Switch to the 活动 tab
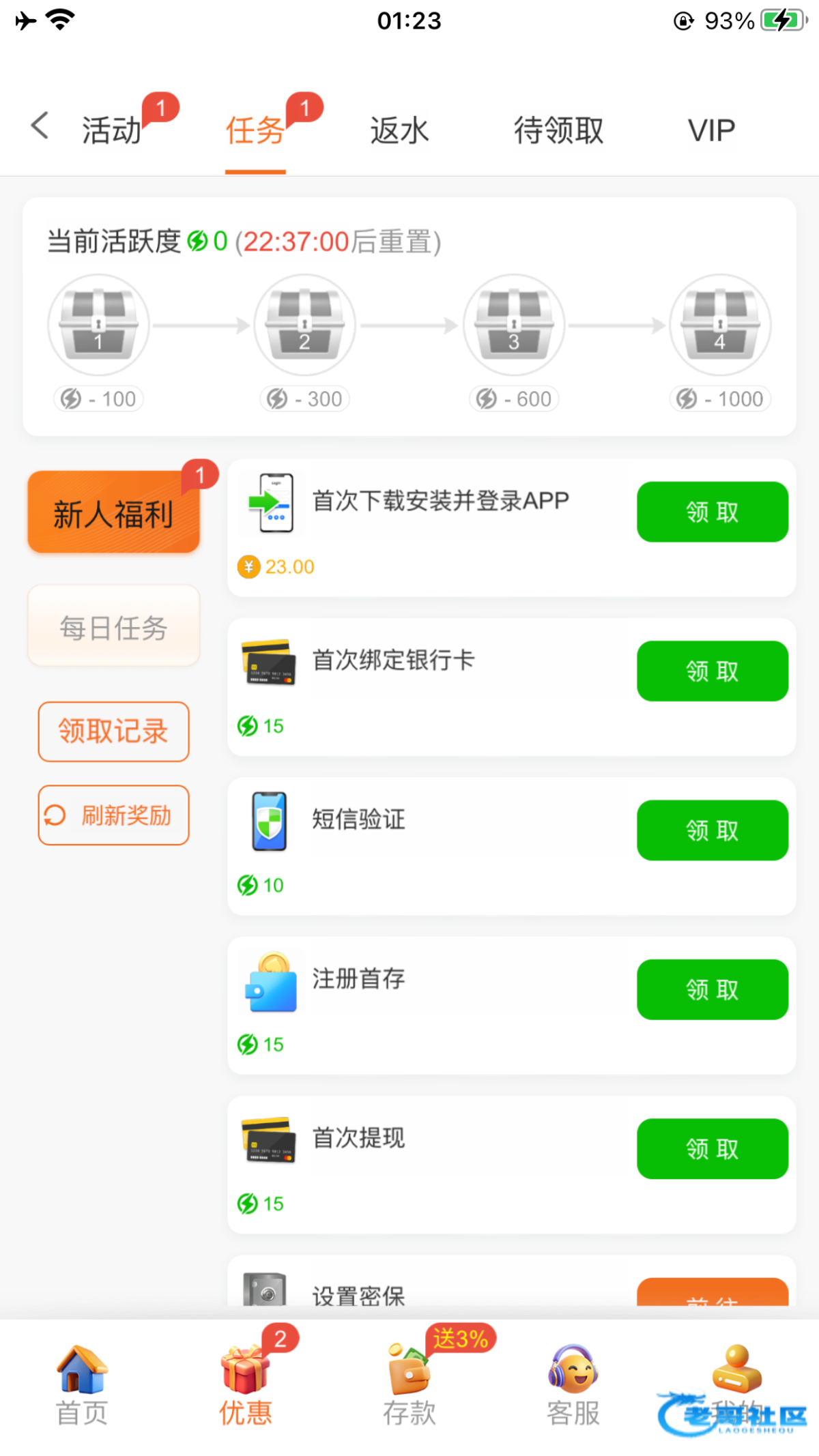 (112, 130)
